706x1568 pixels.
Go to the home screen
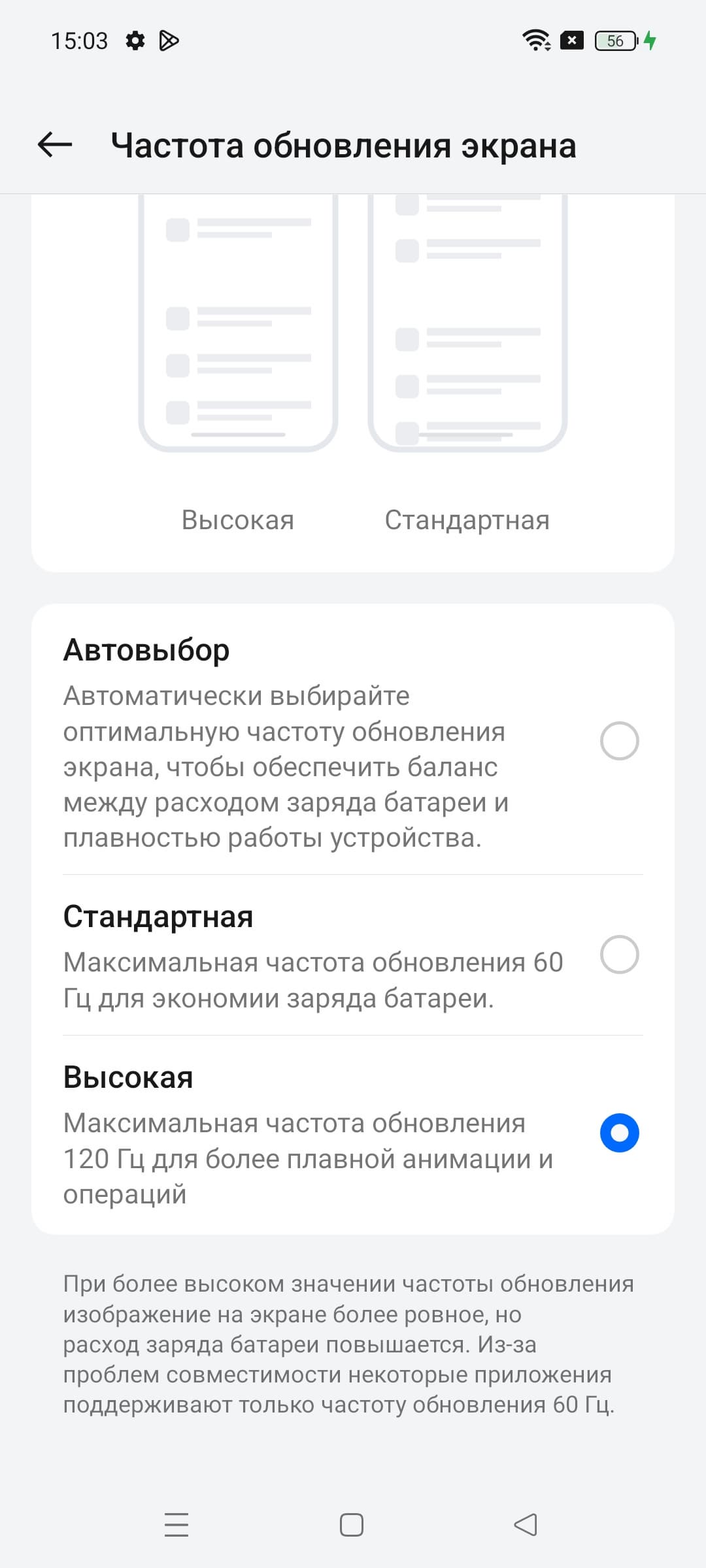click(x=352, y=1525)
